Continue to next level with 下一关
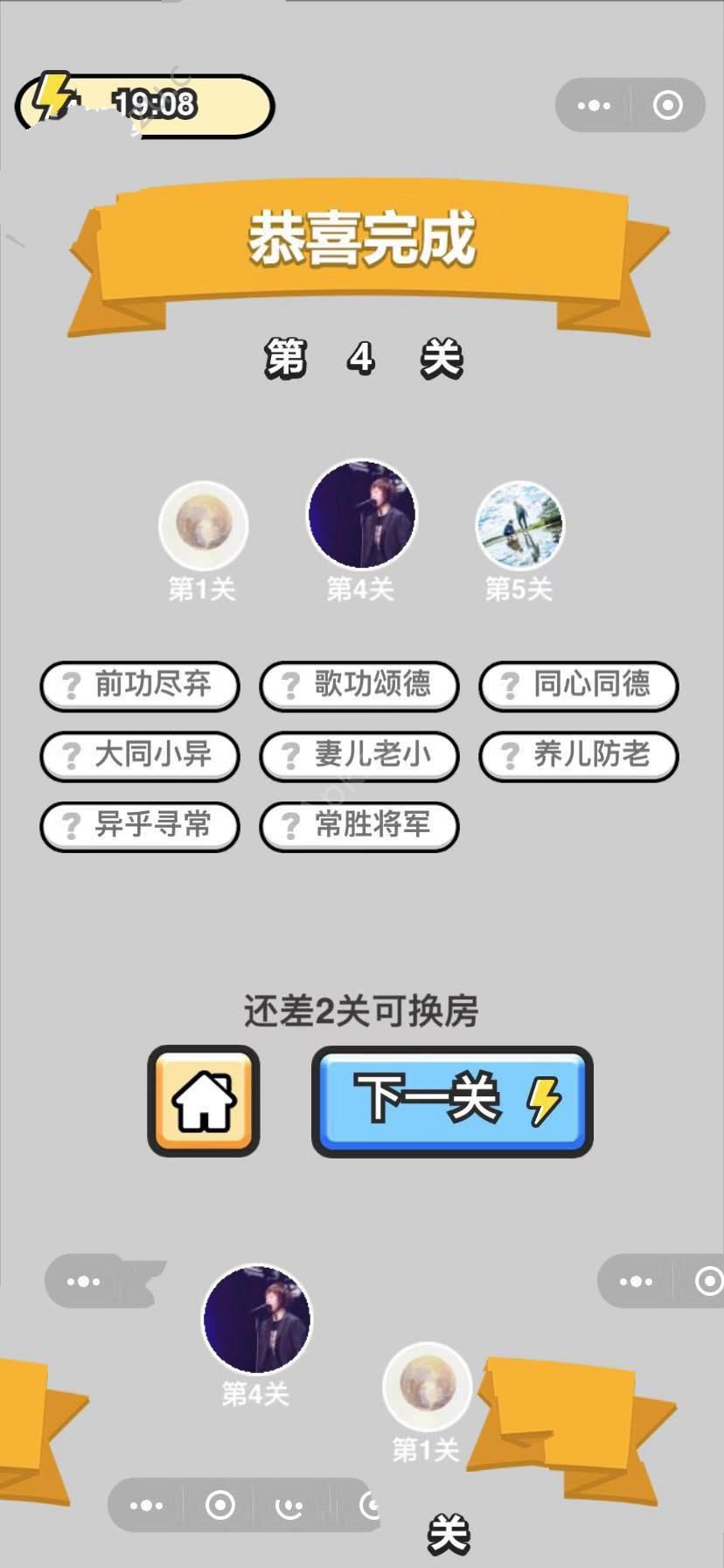The image size is (724, 1568). point(452,1101)
